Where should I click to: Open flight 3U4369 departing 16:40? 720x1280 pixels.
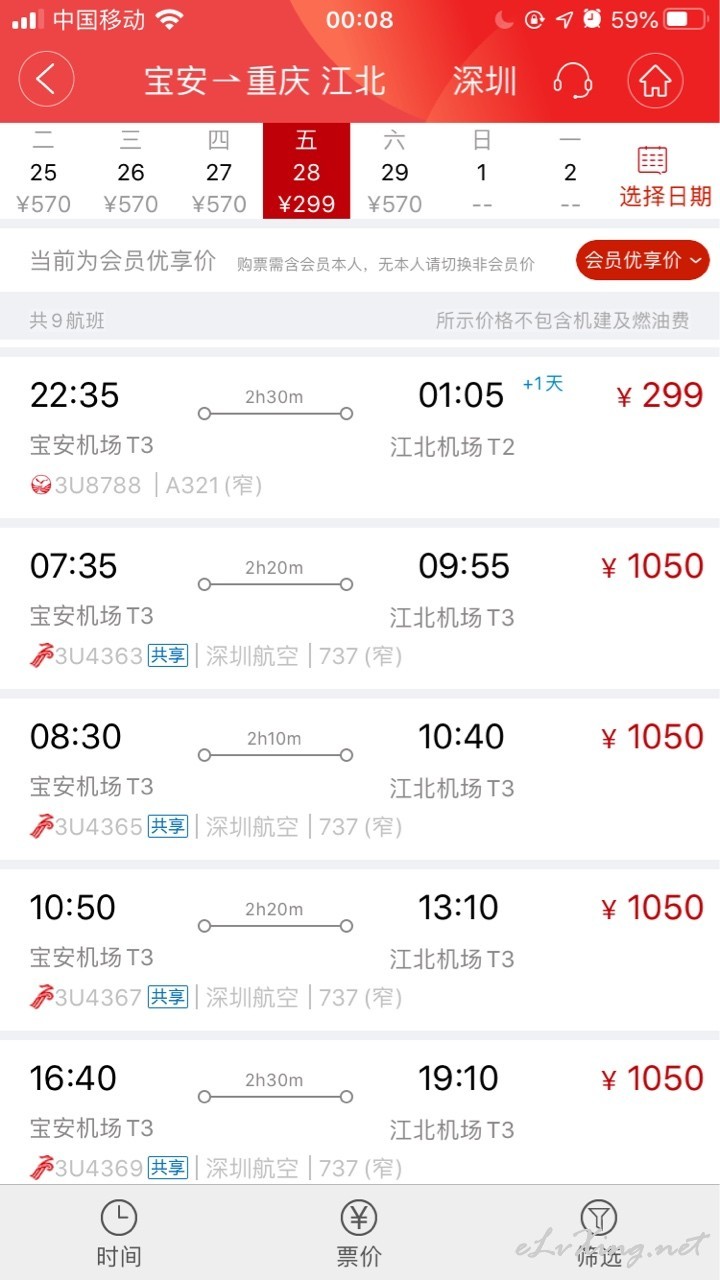[360, 1113]
